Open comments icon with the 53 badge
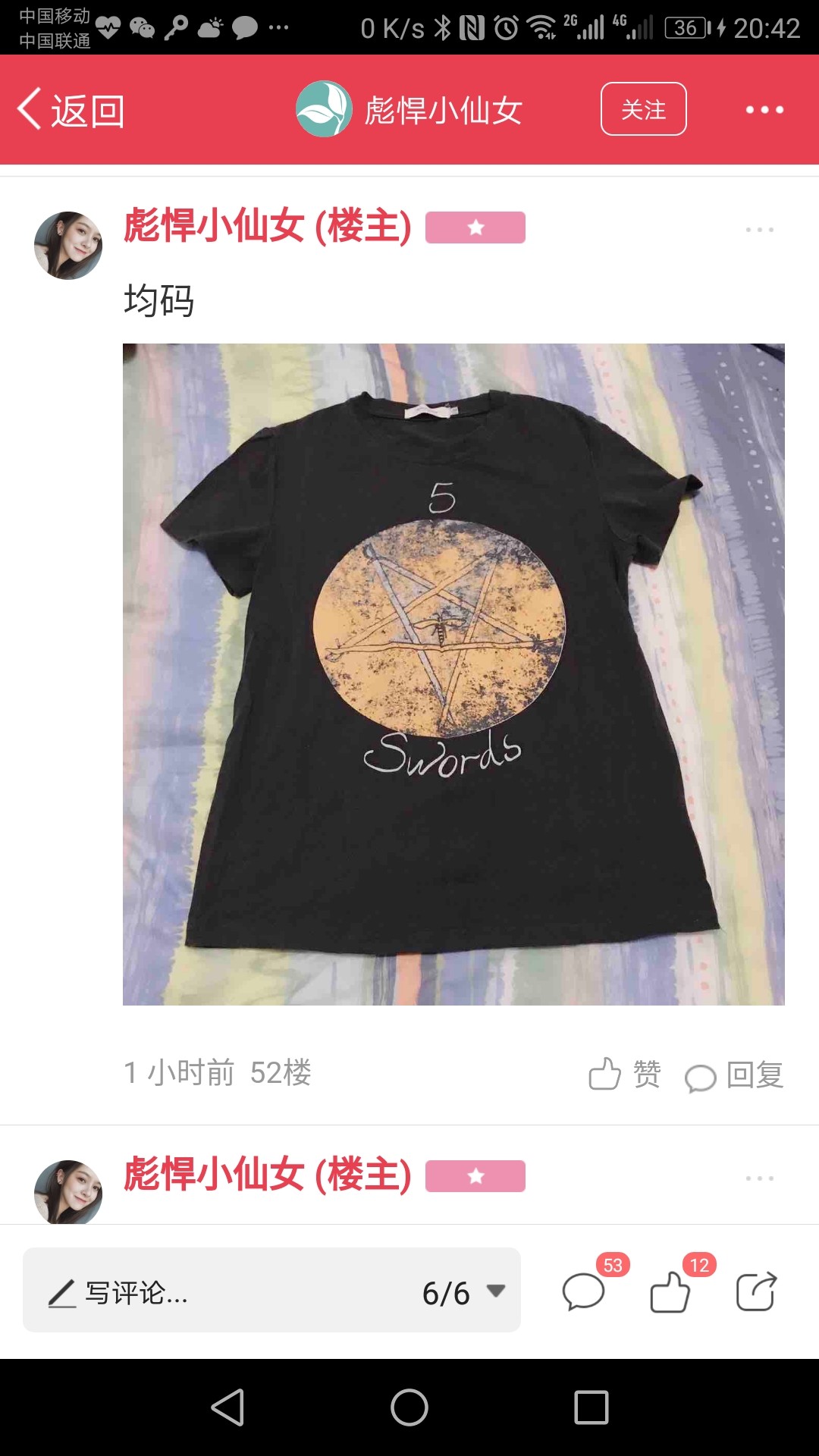 (x=585, y=1289)
